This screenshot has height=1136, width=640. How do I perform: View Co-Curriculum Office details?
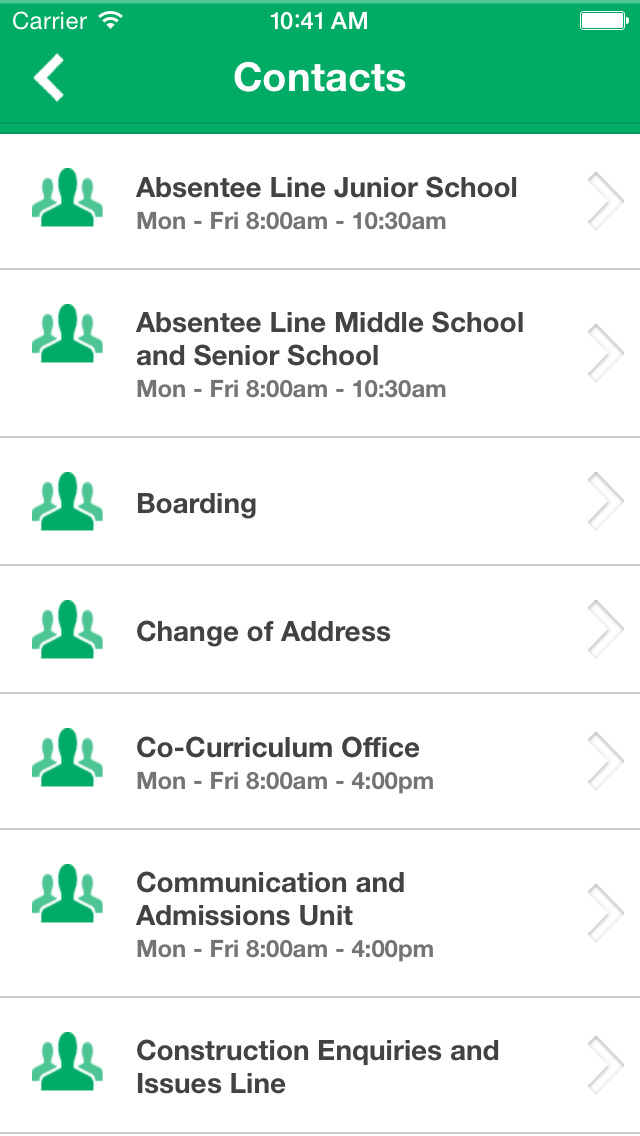(320, 761)
